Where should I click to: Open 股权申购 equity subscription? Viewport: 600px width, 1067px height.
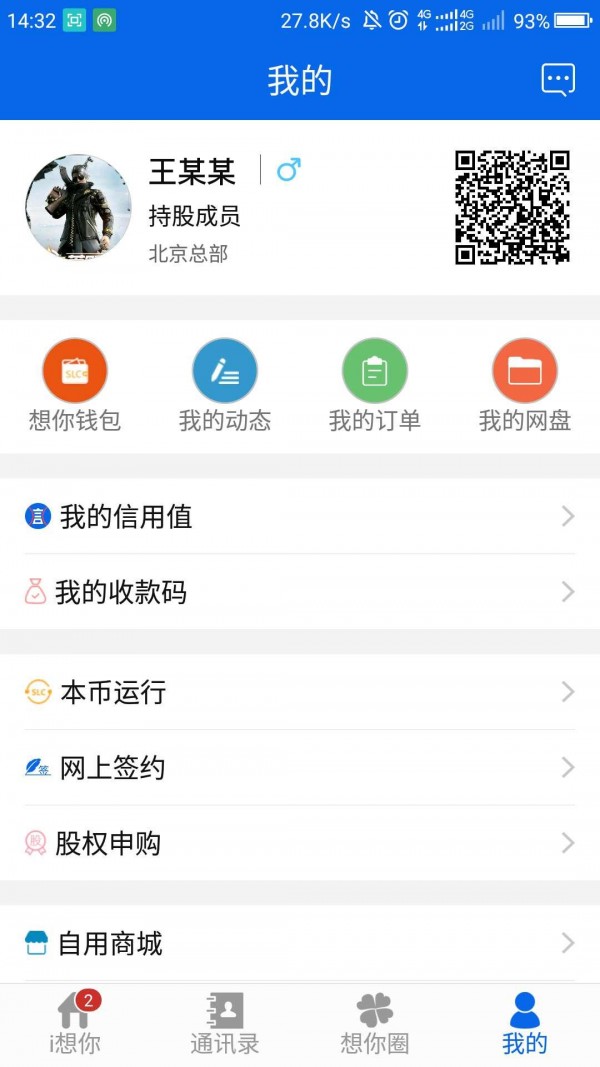coord(300,843)
